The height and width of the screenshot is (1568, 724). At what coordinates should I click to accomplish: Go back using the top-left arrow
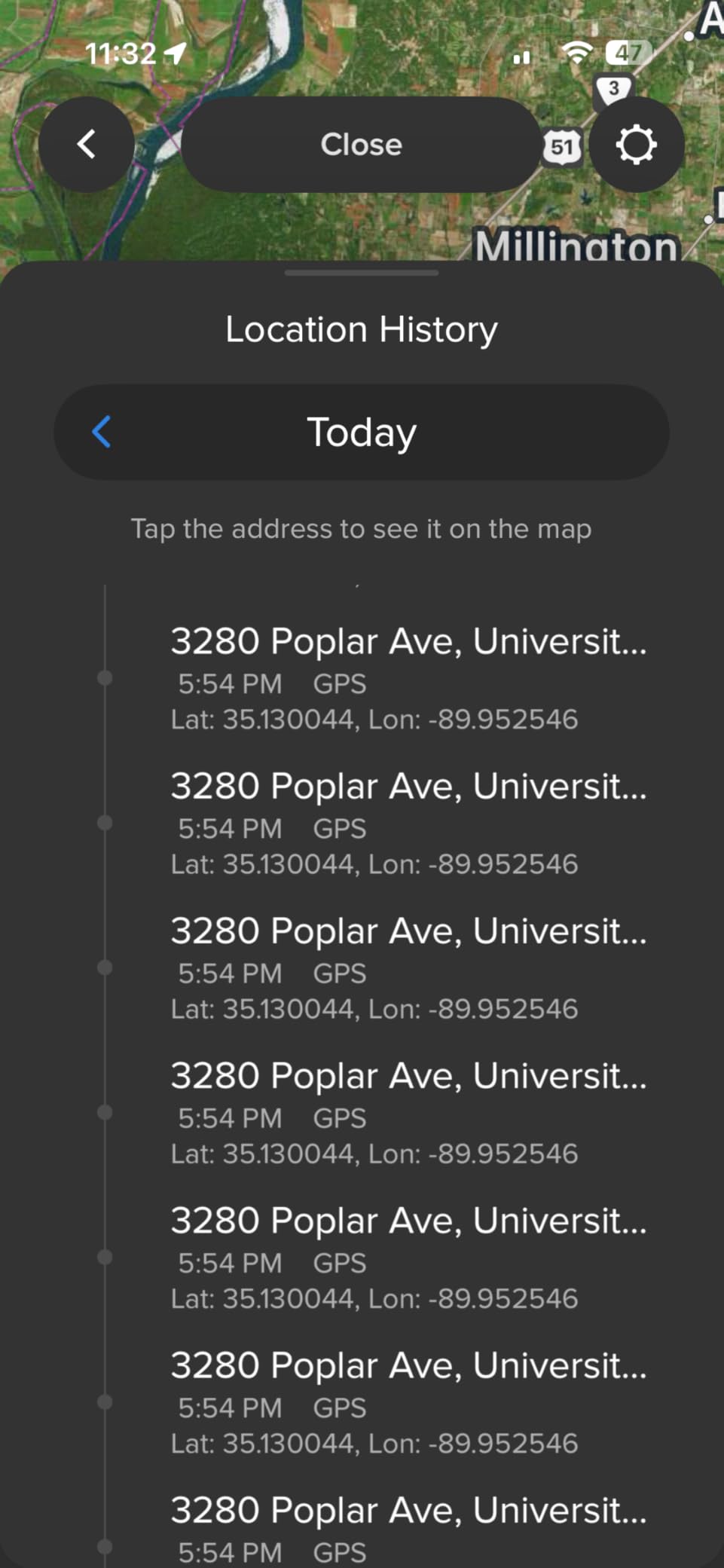point(87,144)
